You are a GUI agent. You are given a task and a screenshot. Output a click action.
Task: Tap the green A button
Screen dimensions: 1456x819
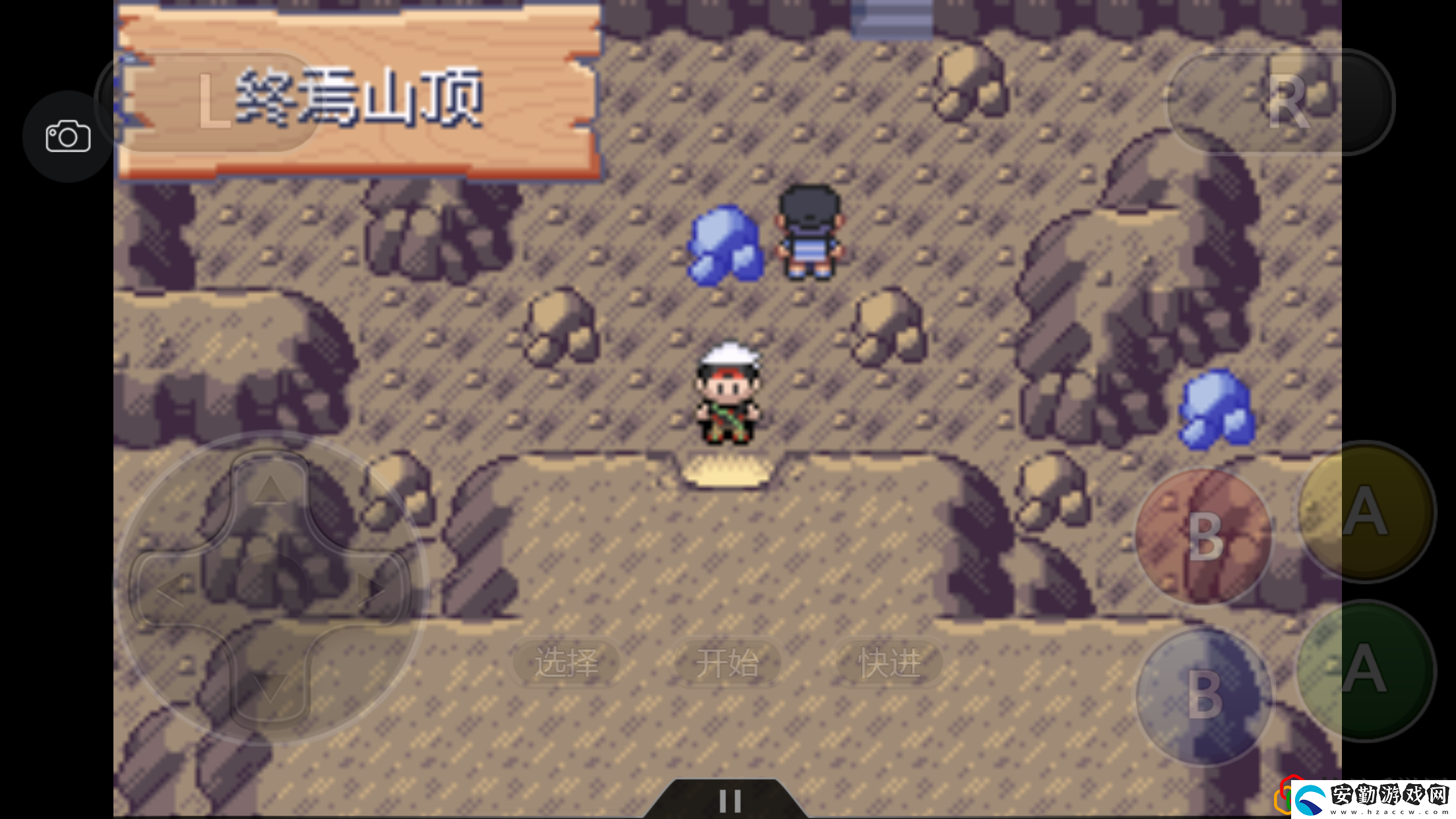pos(1366,670)
